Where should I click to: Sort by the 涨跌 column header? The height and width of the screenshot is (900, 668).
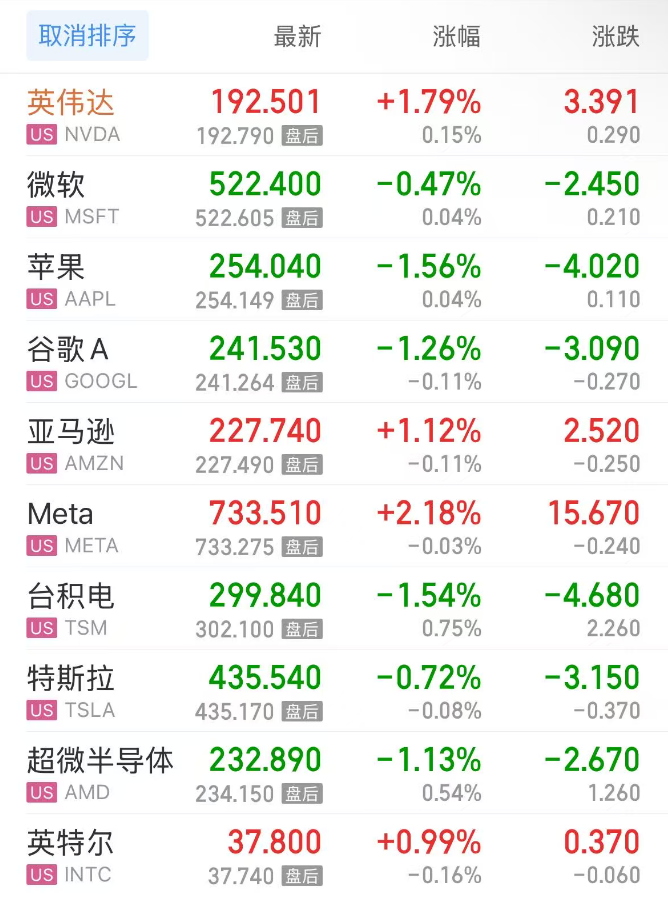(x=615, y=37)
